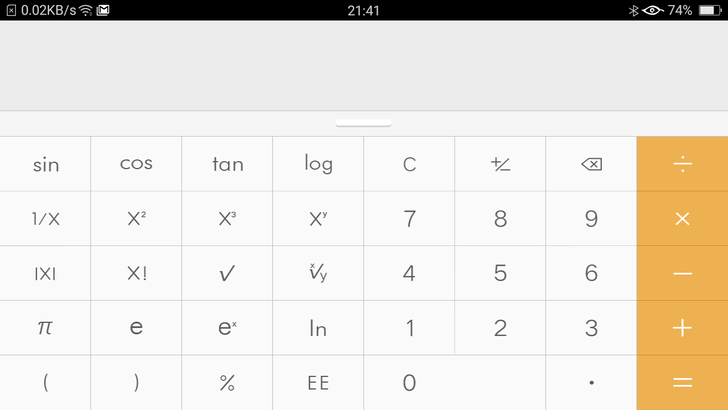This screenshot has height=410, width=728.
Task: Tap the equals key
Action: tap(682, 383)
